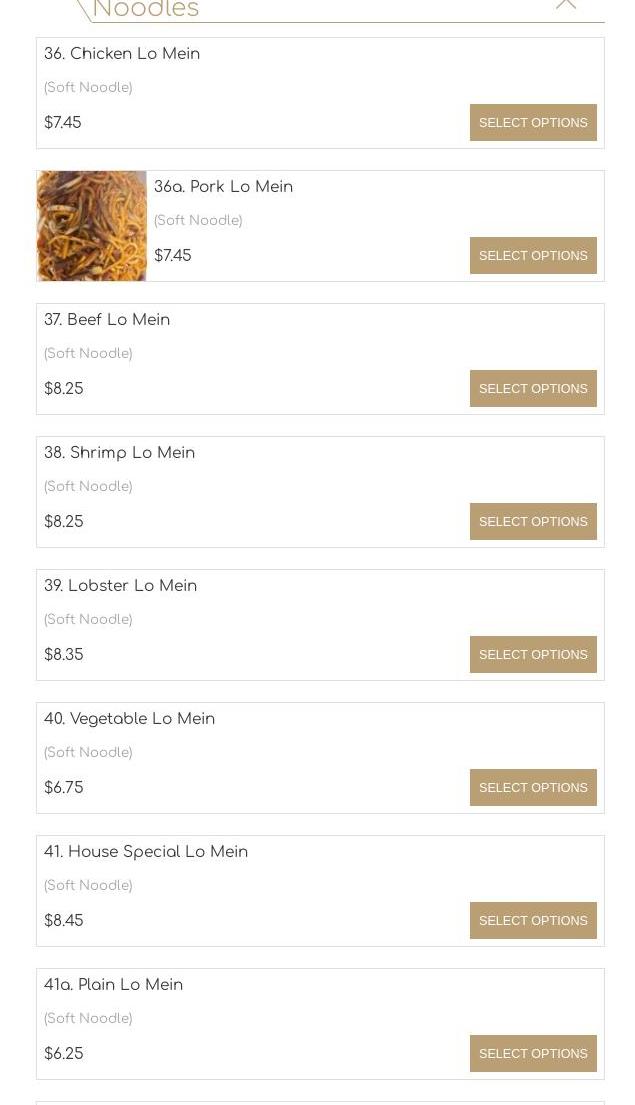Viewport: 635px width, 1105px height.
Task: Select options for 36a. Pork Lo Mein
Action: [533, 256]
